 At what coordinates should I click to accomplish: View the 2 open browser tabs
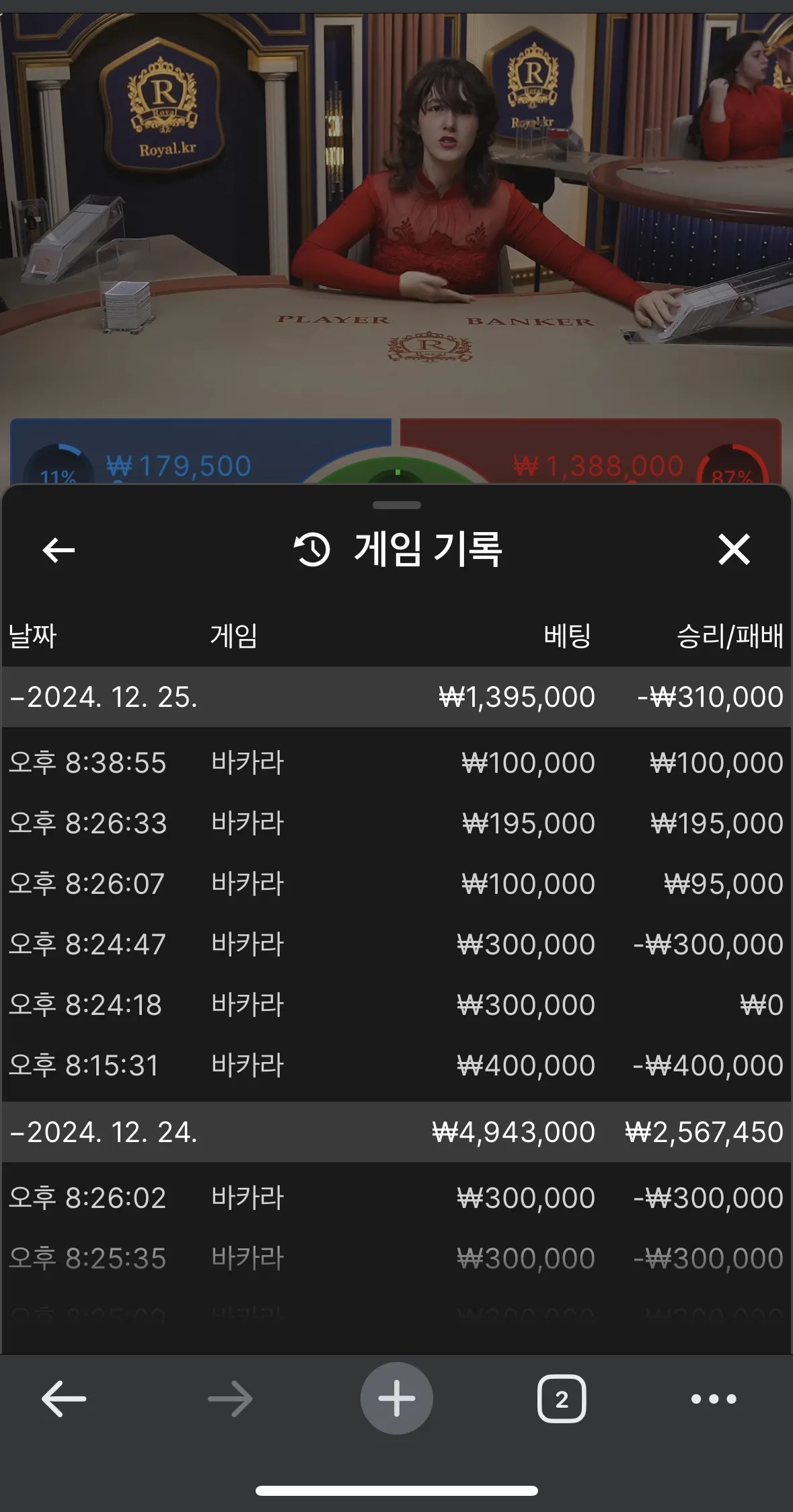(562, 1399)
